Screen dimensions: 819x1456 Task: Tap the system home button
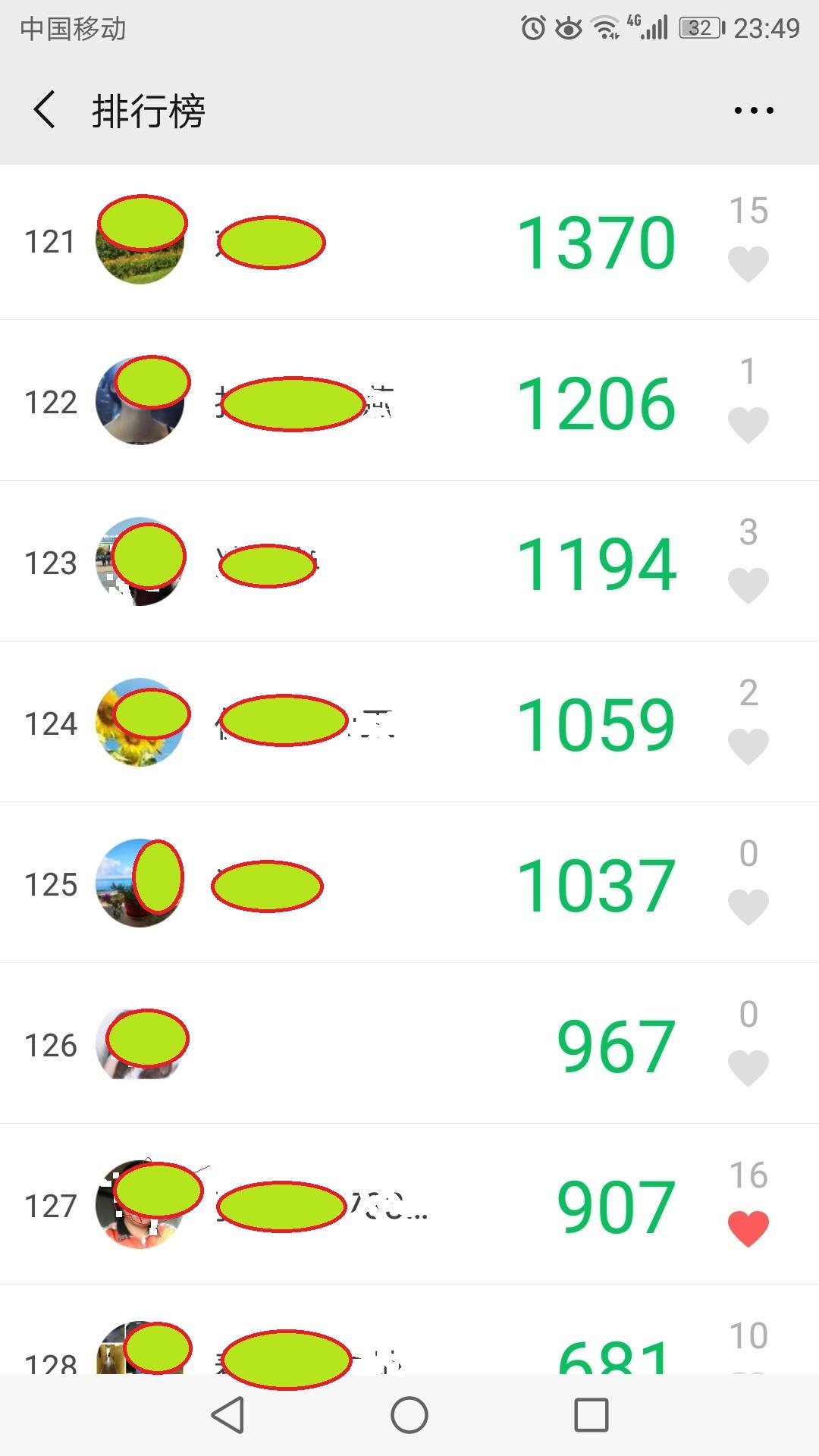click(409, 1415)
